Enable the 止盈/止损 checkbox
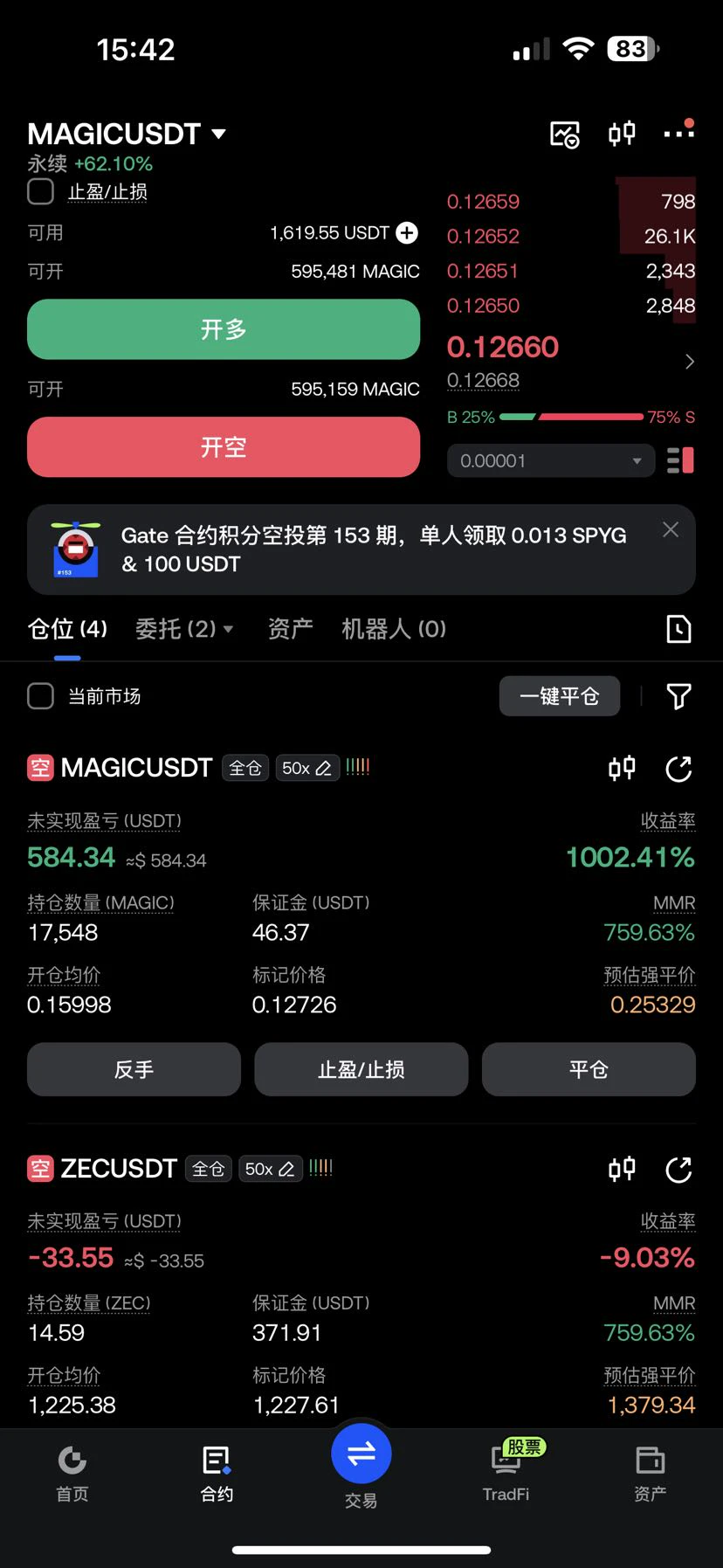This screenshot has width=723, height=1568. pos(41,191)
